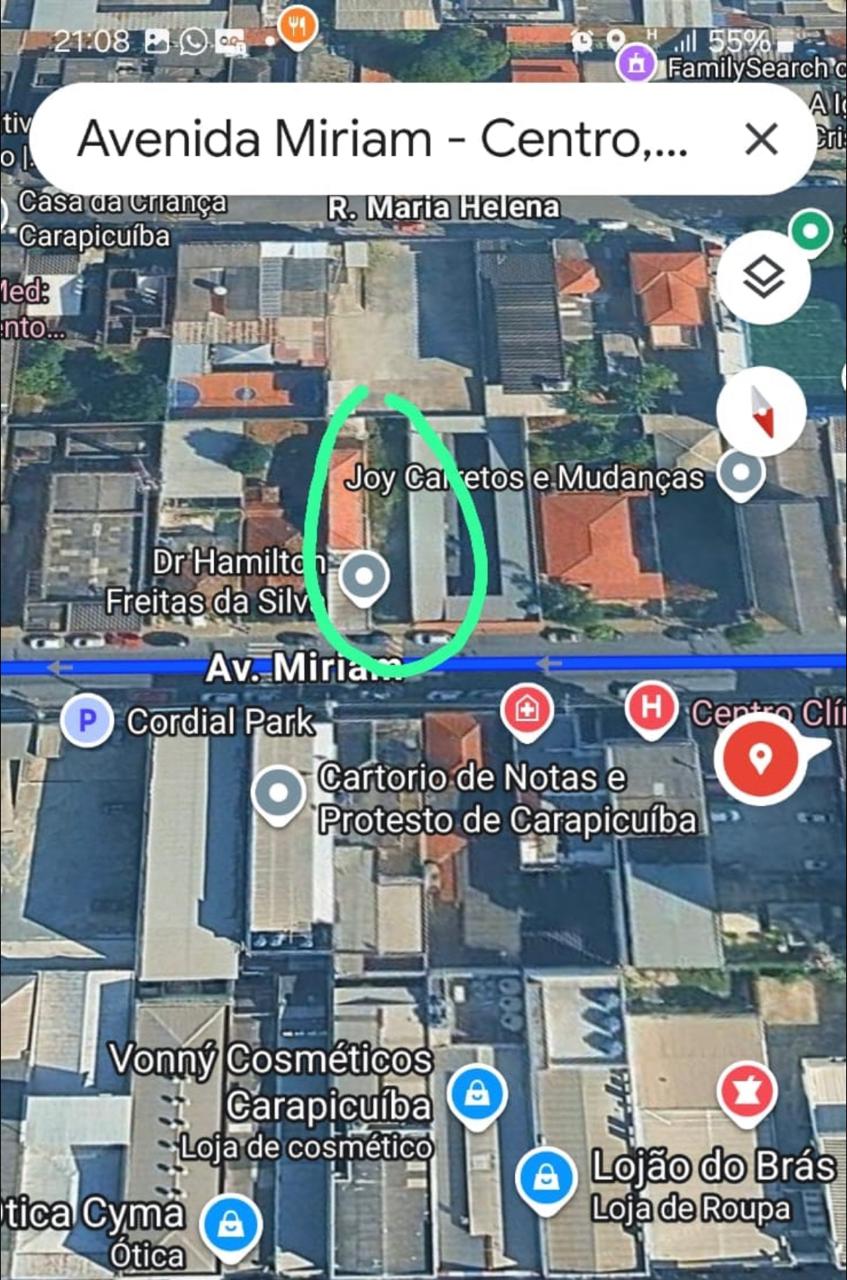The image size is (847, 1280).
Task: Open the Otica Cyma shop pin
Action: tap(231, 1224)
